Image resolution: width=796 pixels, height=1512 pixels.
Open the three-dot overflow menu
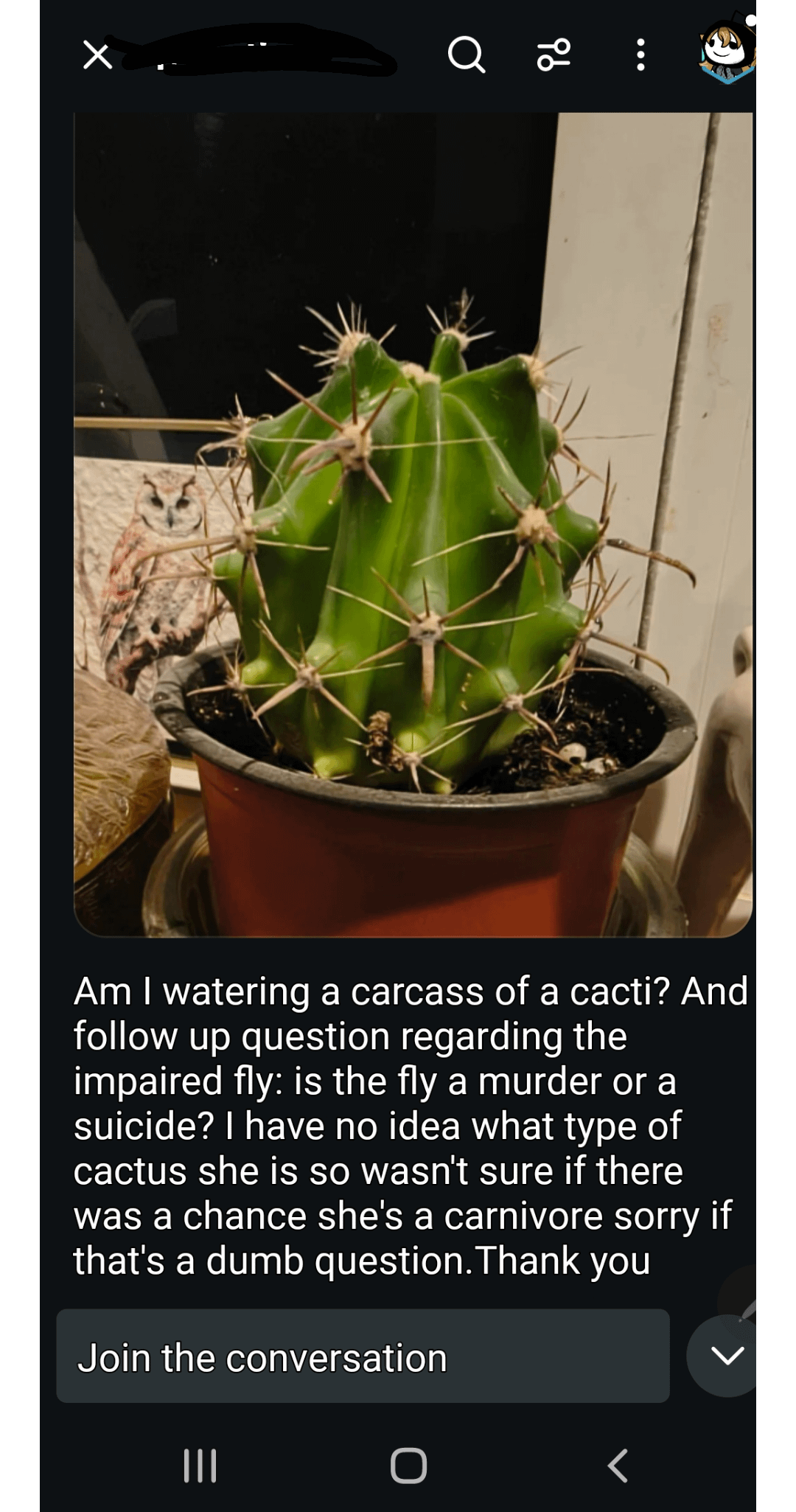point(640,55)
